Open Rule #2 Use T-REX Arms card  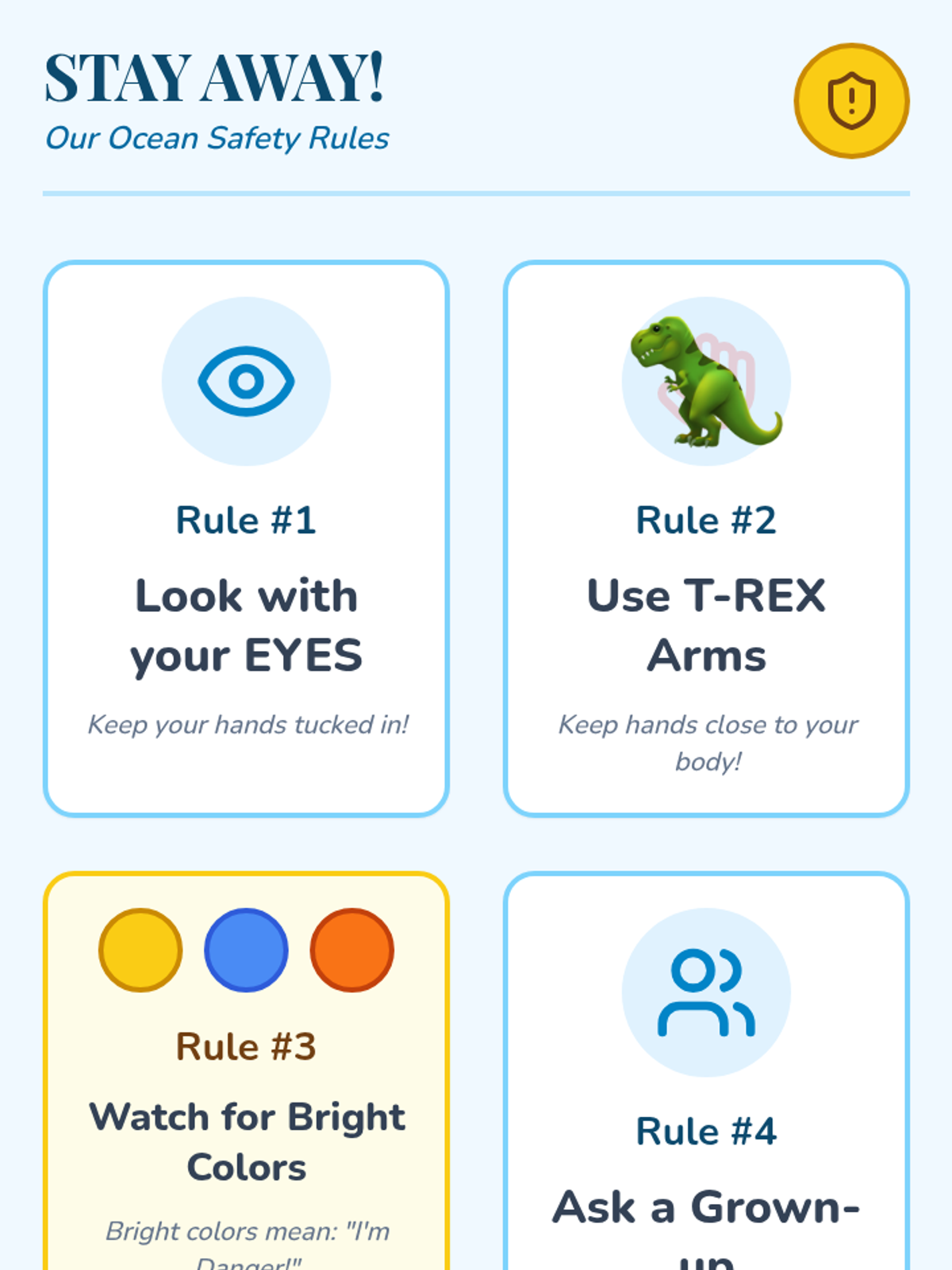coord(706,538)
